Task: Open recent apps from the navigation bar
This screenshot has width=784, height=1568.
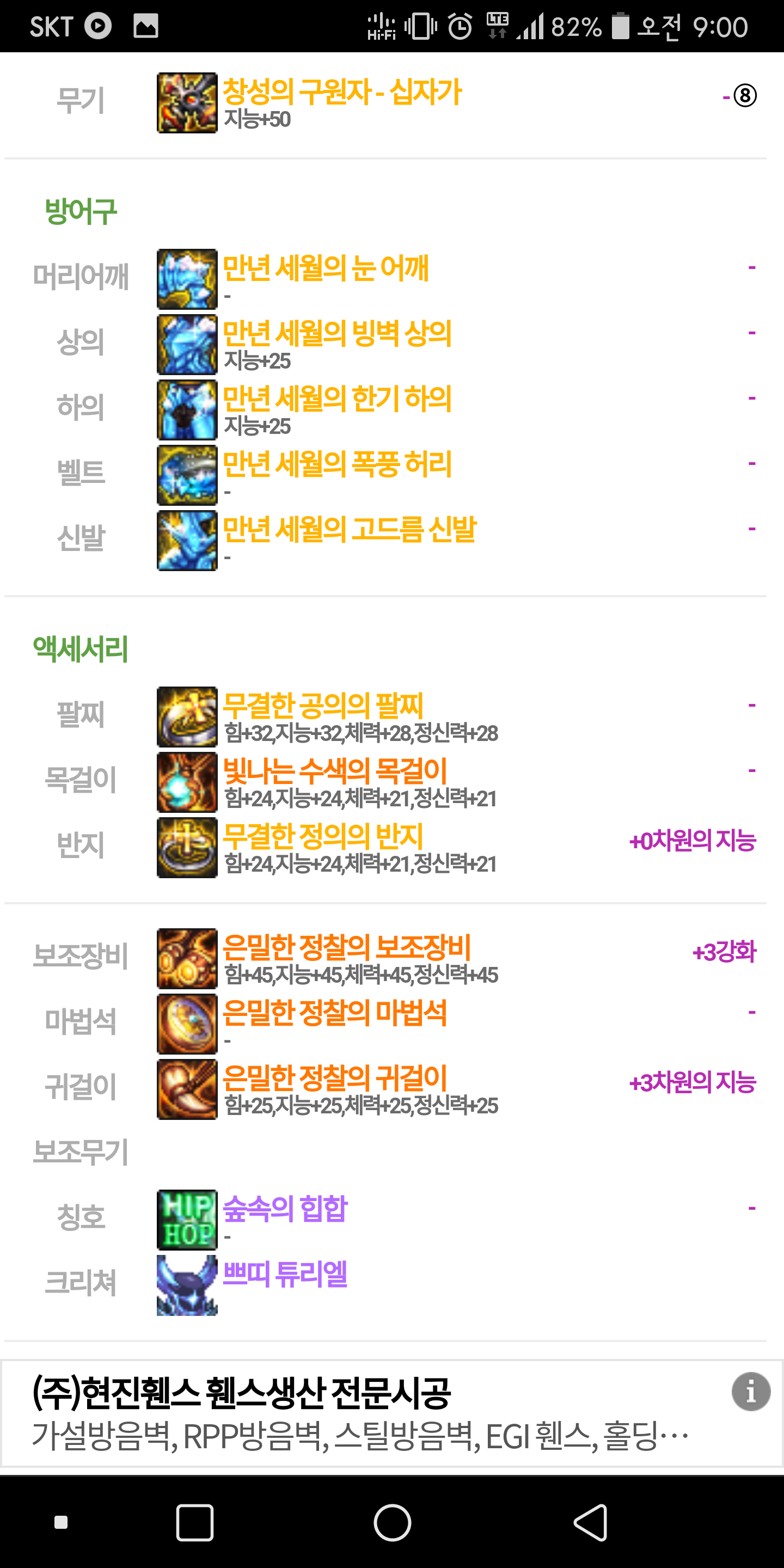Action: pyautogui.click(x=195, y=1522)
